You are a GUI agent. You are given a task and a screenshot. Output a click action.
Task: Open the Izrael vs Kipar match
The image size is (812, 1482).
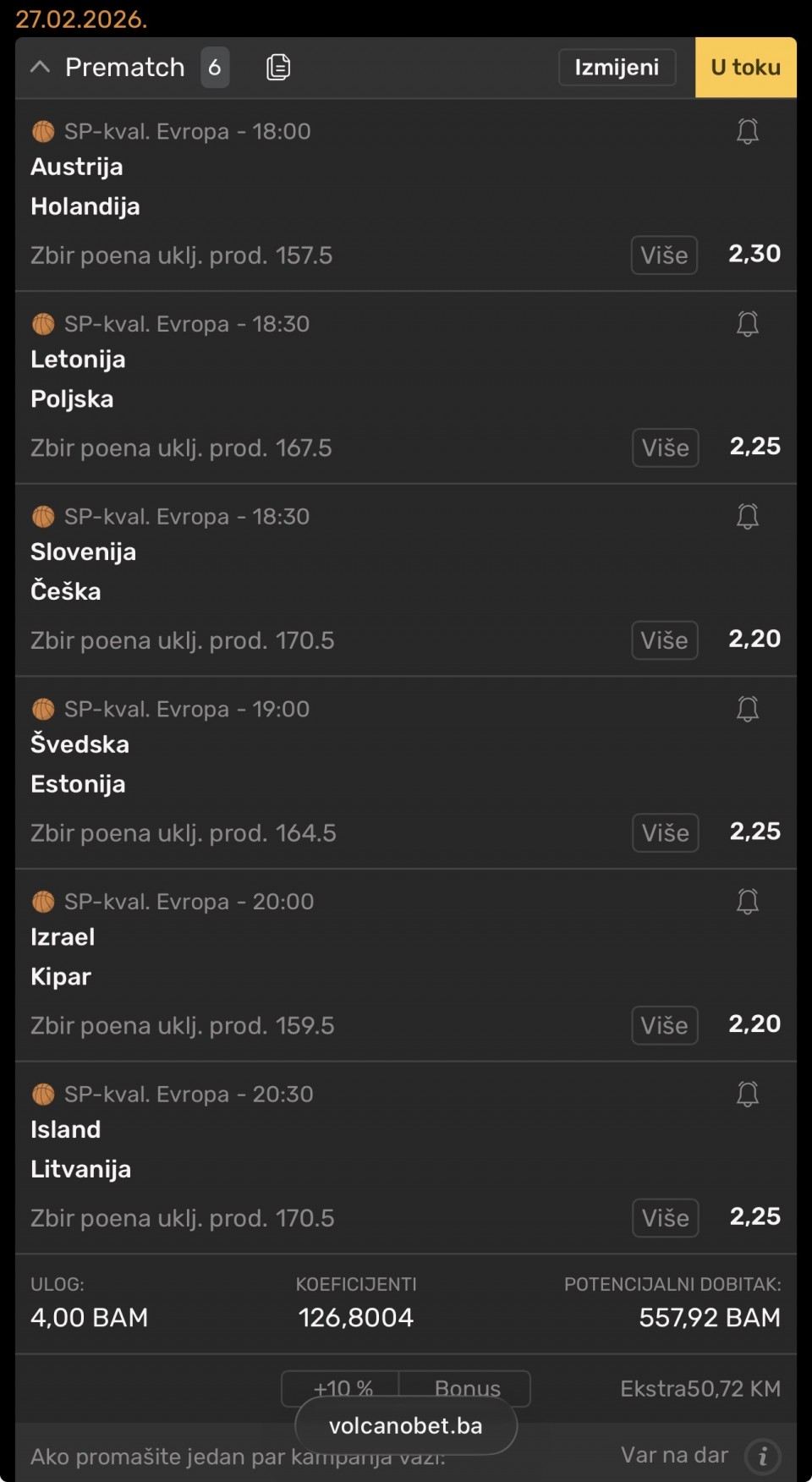click(x=63, y=957)
